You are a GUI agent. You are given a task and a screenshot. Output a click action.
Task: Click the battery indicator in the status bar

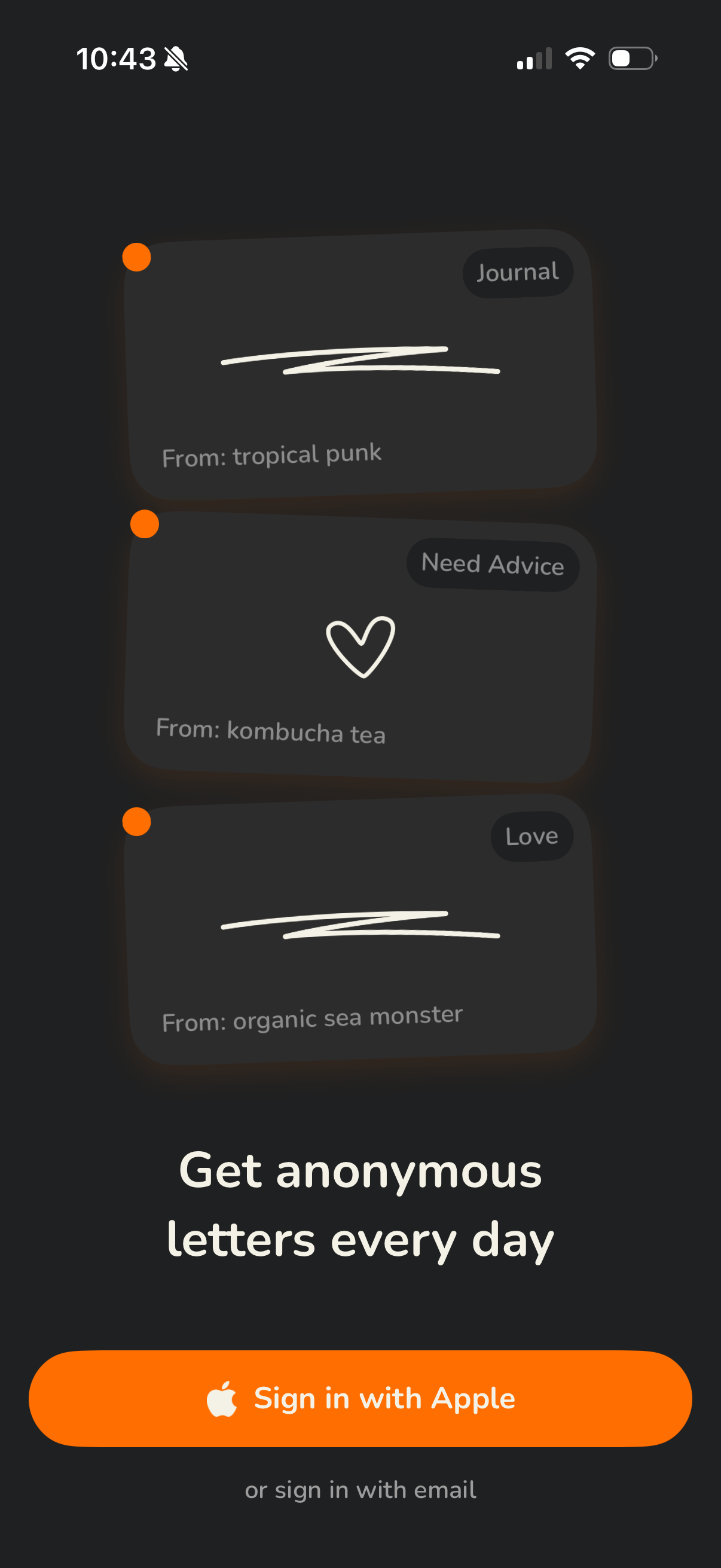pyautogui.click(x=630, y=58)
